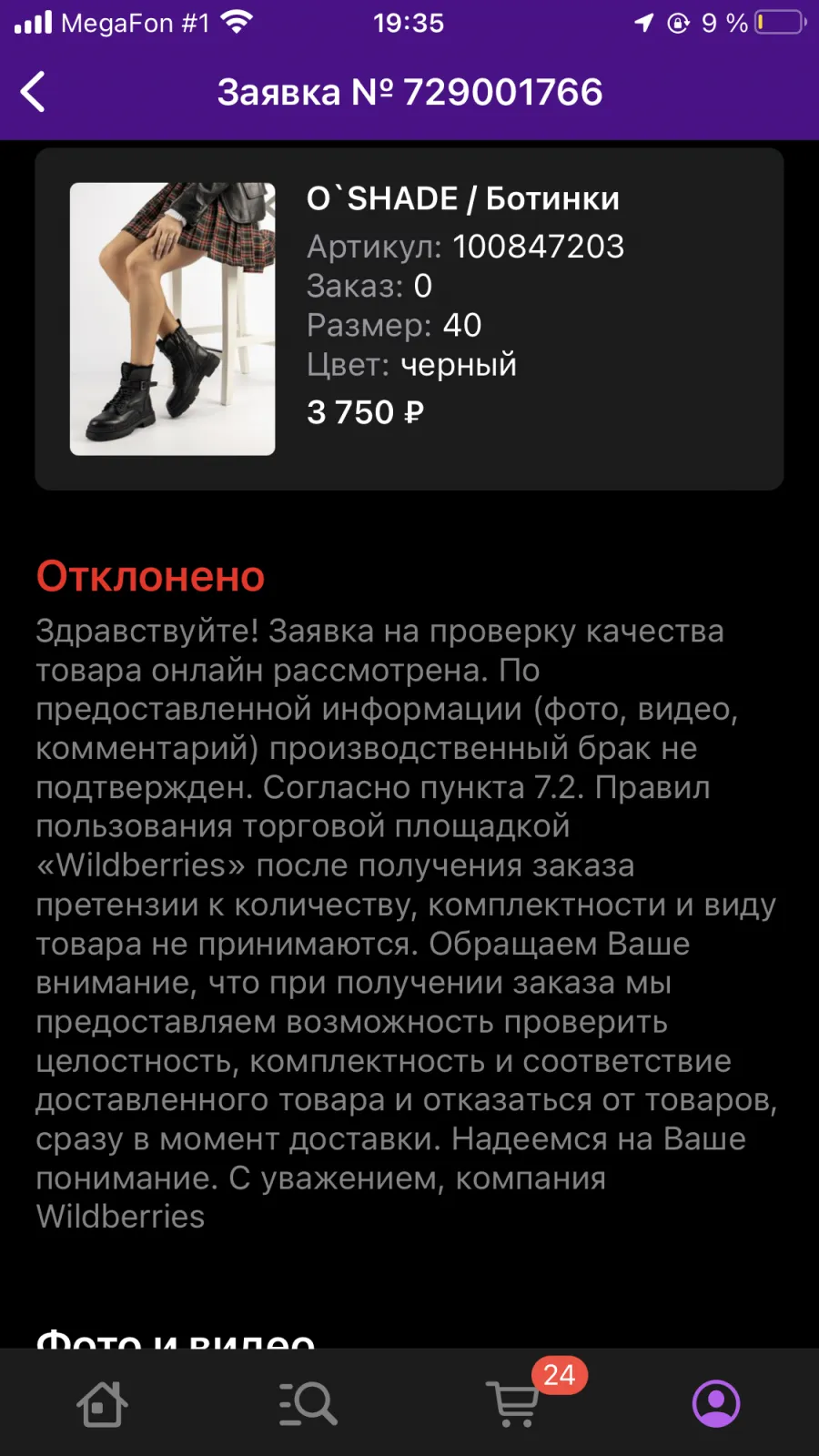Image resolution: width=819 pixels, height=1456 pixels.
Task: Open the catalog search tab
Action: pyautogui.click(x=308, y=1403)
